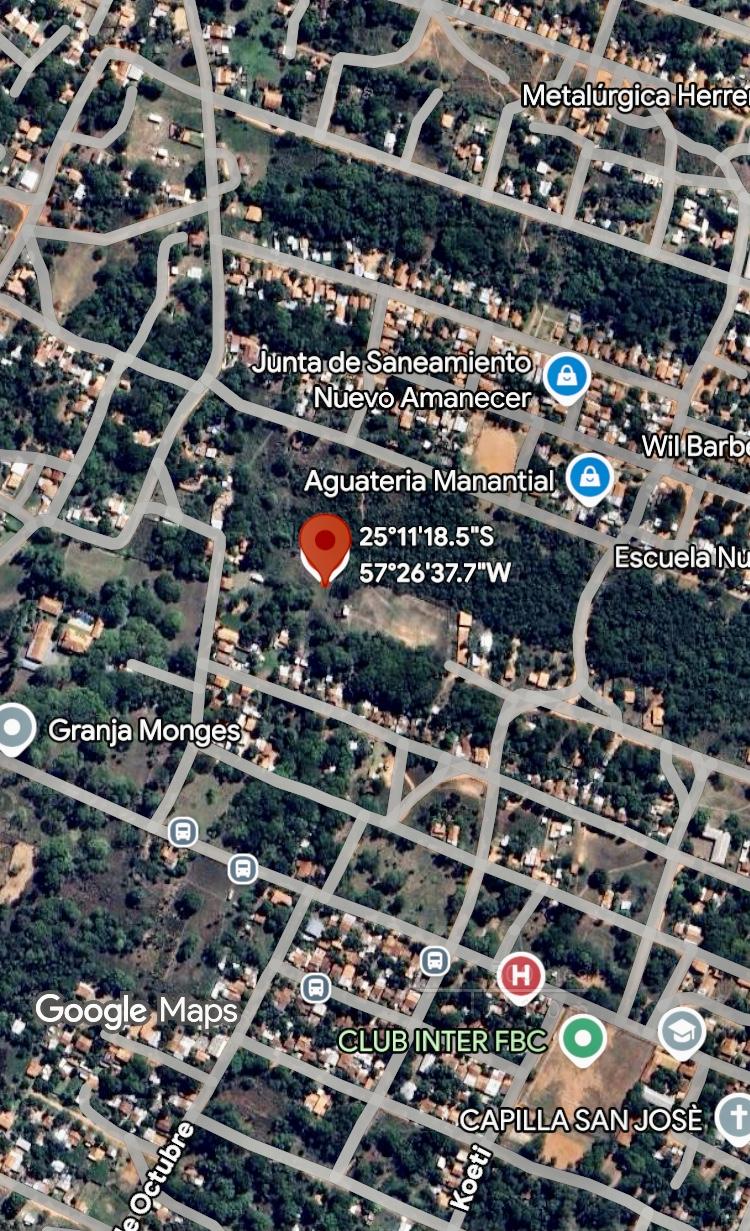
Task: Tap the school graduation cap marker
Action: (x=681, y=1031)
